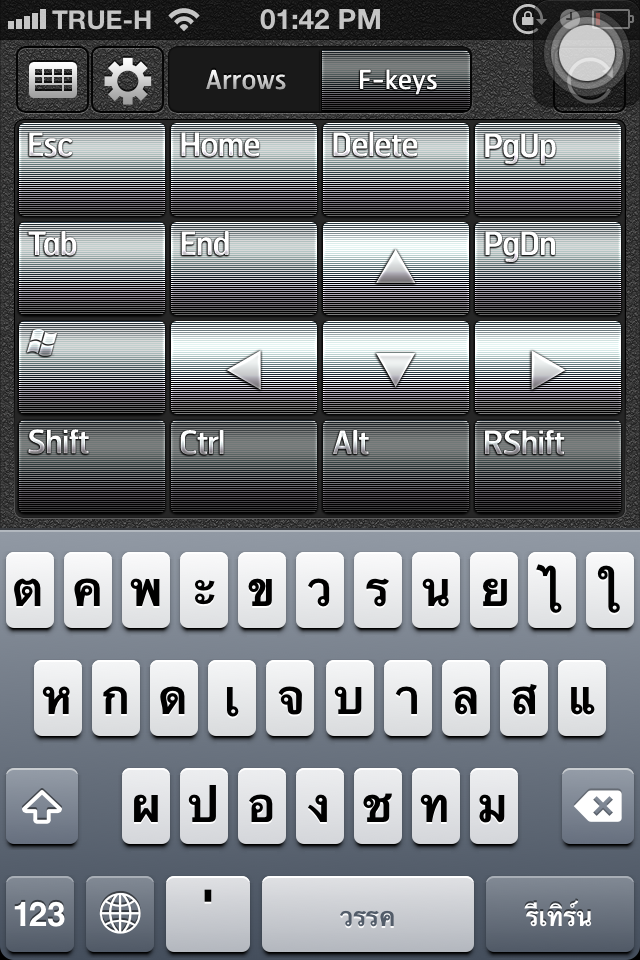
Task: Tap the PgUp key
Action: pos(547,169)
